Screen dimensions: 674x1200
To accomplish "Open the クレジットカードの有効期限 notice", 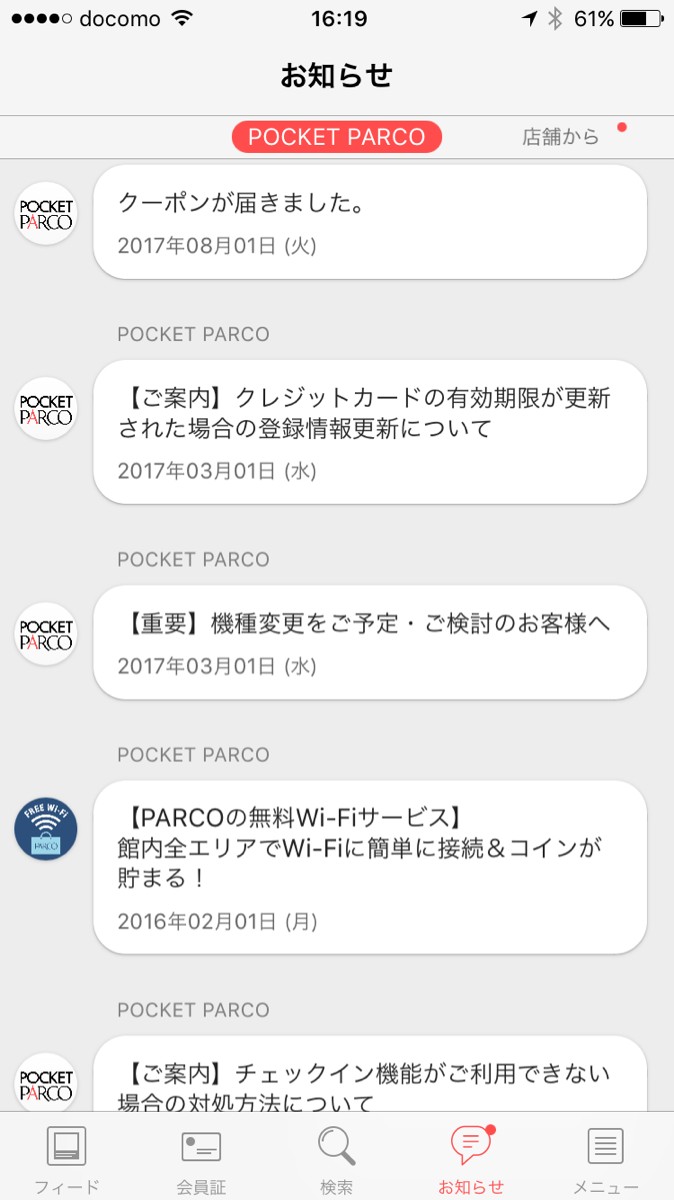I will 369,432.
